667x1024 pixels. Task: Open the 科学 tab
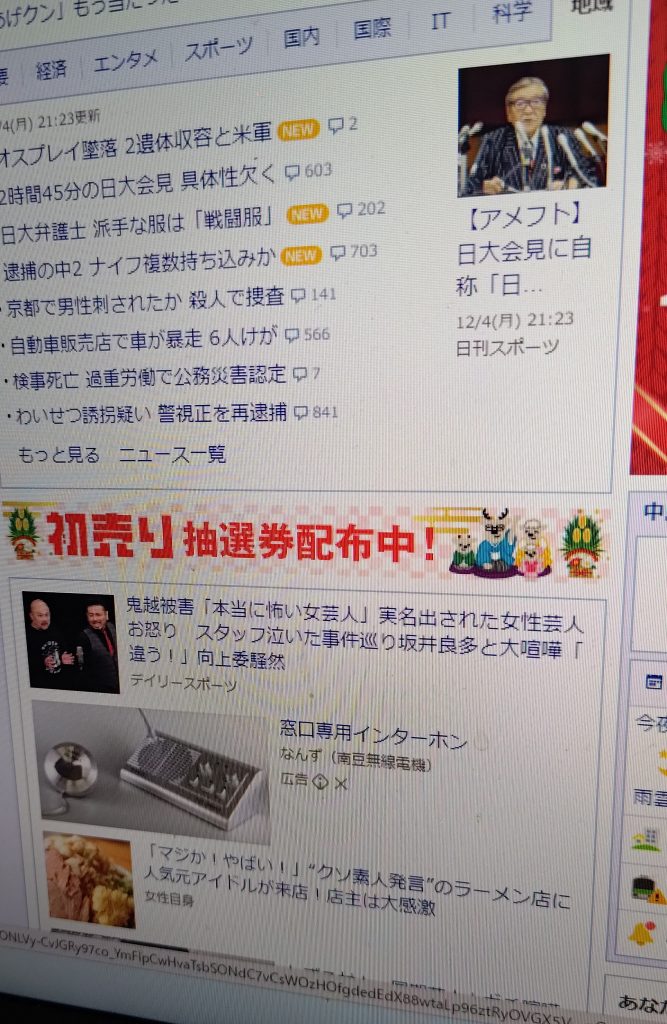511,13
